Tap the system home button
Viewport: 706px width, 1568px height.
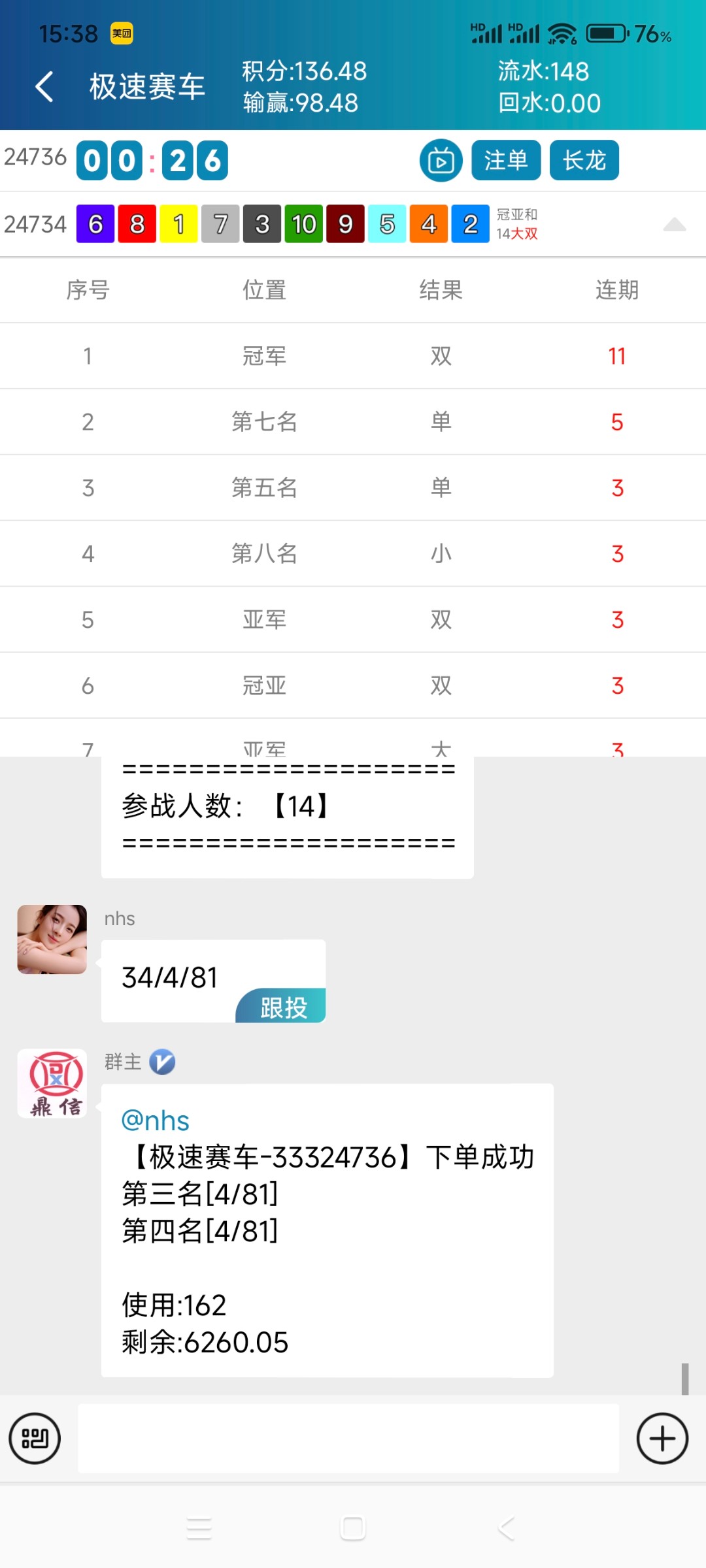353,1529
